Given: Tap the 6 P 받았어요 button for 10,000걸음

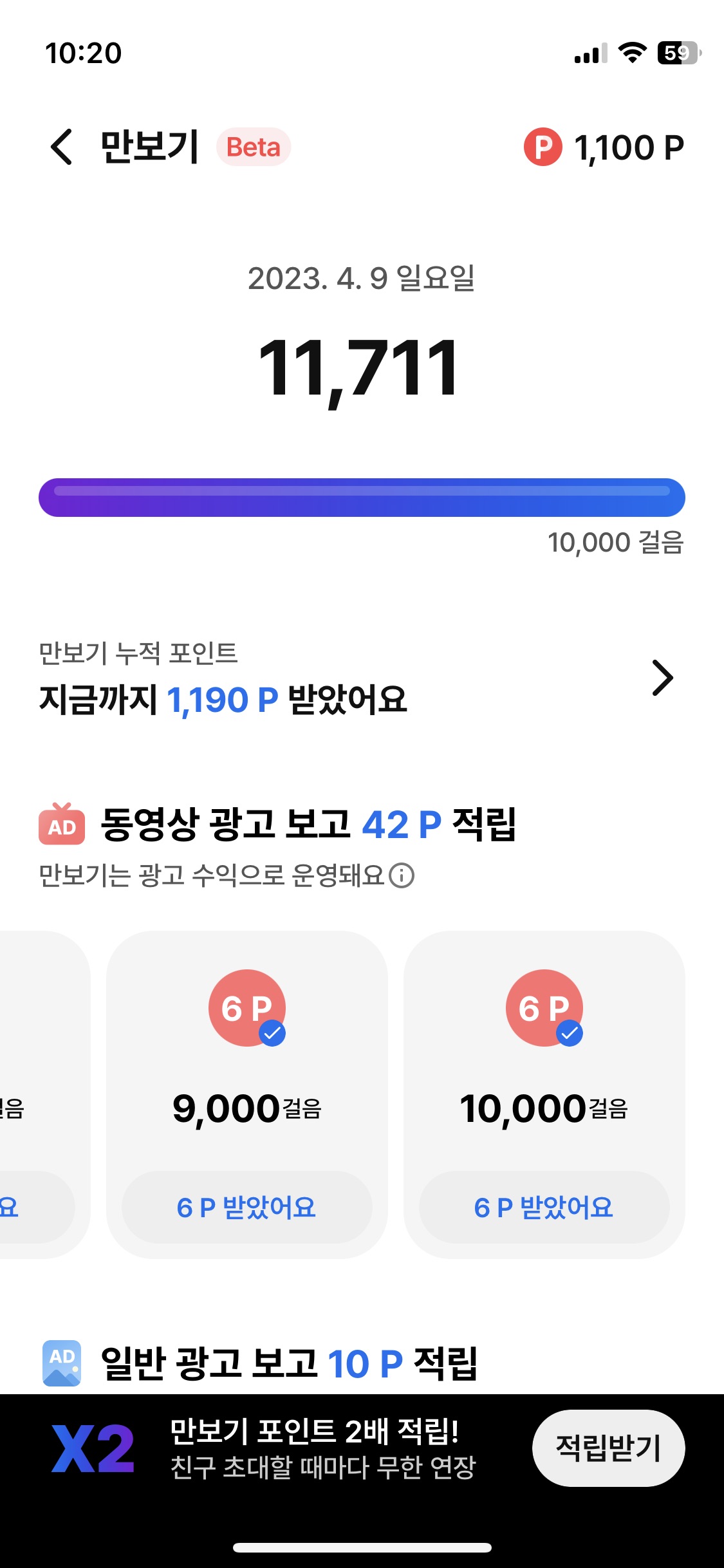Looking at the screenshot, I should pyautogui.click(x=544, y=1207).
